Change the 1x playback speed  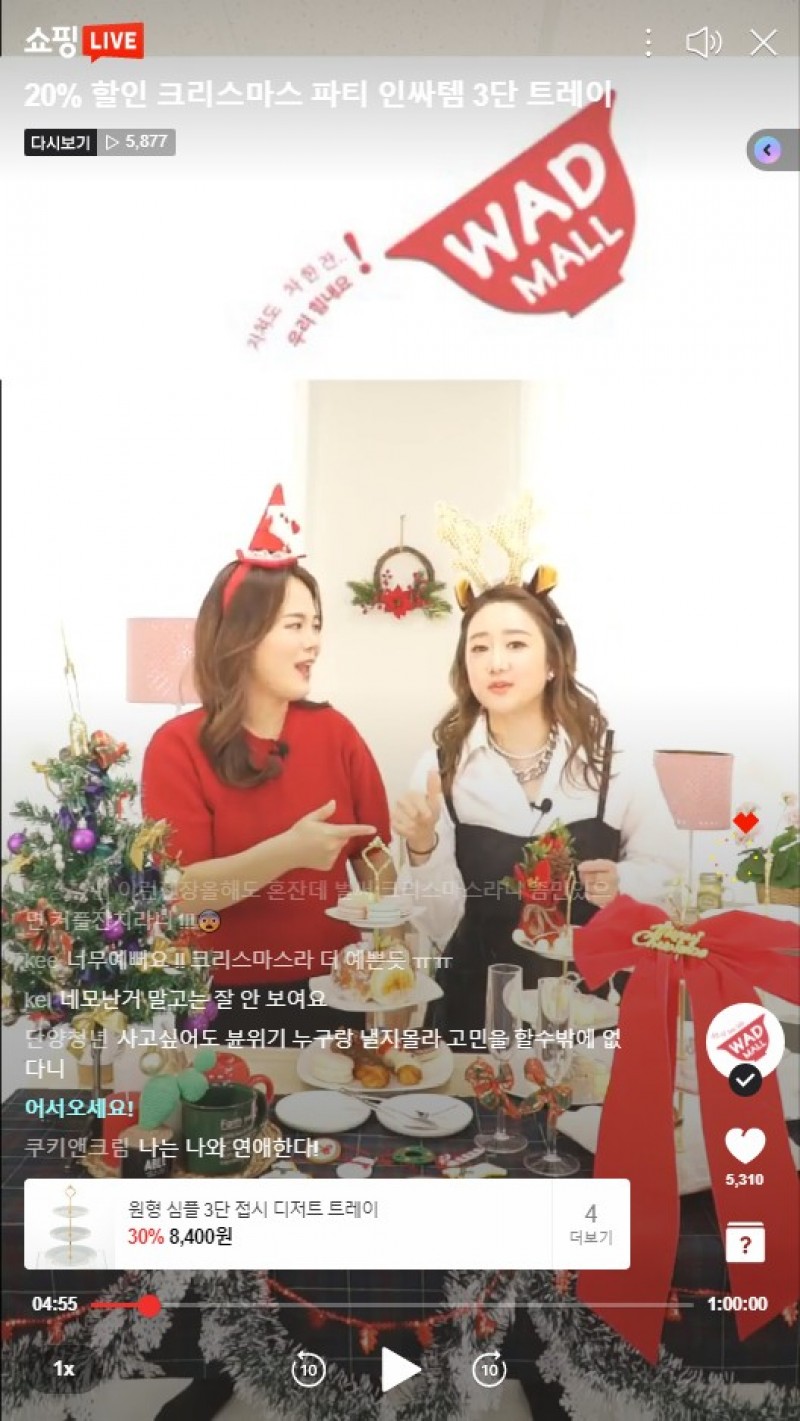pos(64,1369)
